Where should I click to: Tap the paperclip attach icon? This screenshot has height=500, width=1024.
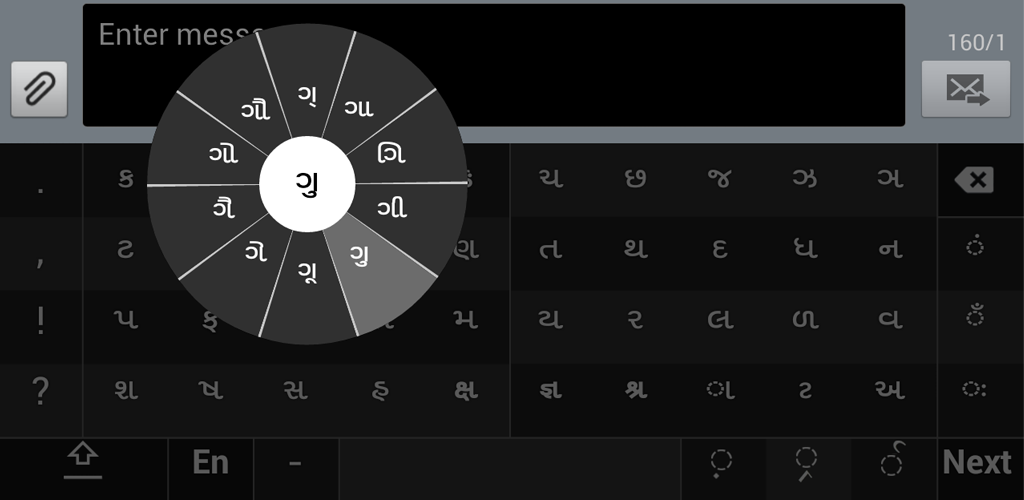tap(39, 90)
